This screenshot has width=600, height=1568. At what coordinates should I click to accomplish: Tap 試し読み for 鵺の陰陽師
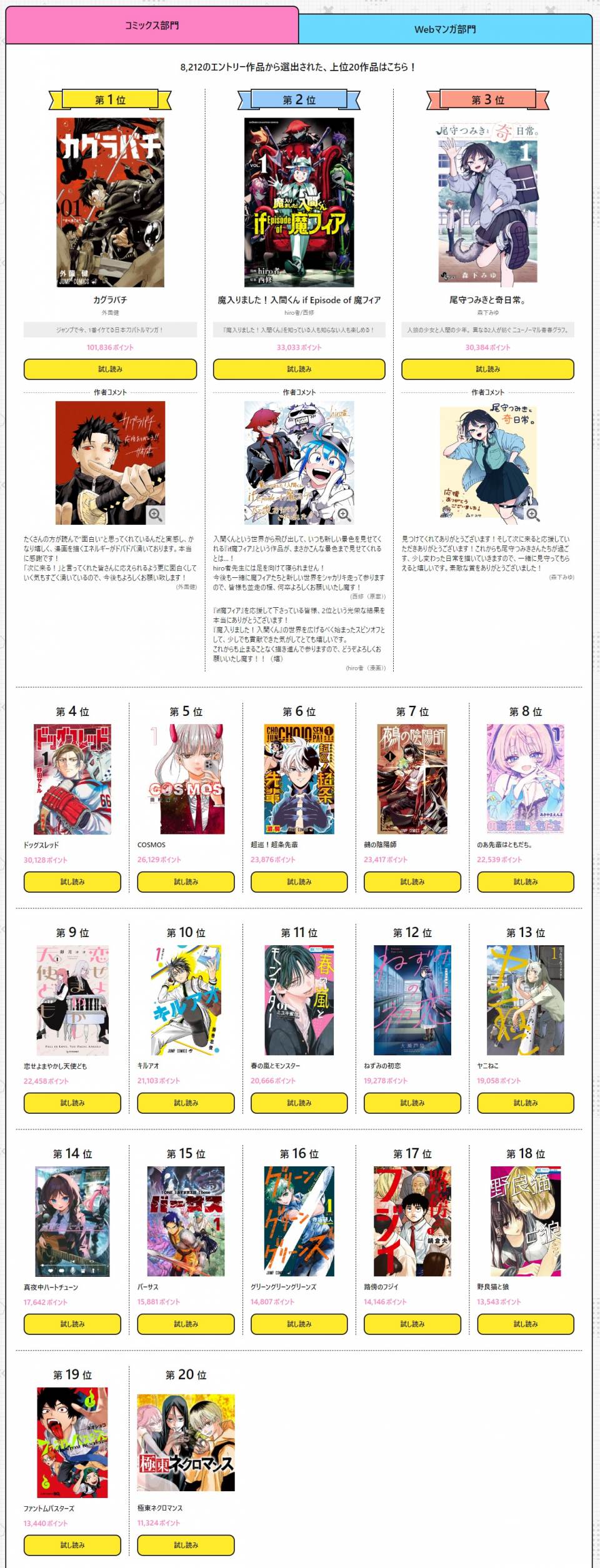412,881
